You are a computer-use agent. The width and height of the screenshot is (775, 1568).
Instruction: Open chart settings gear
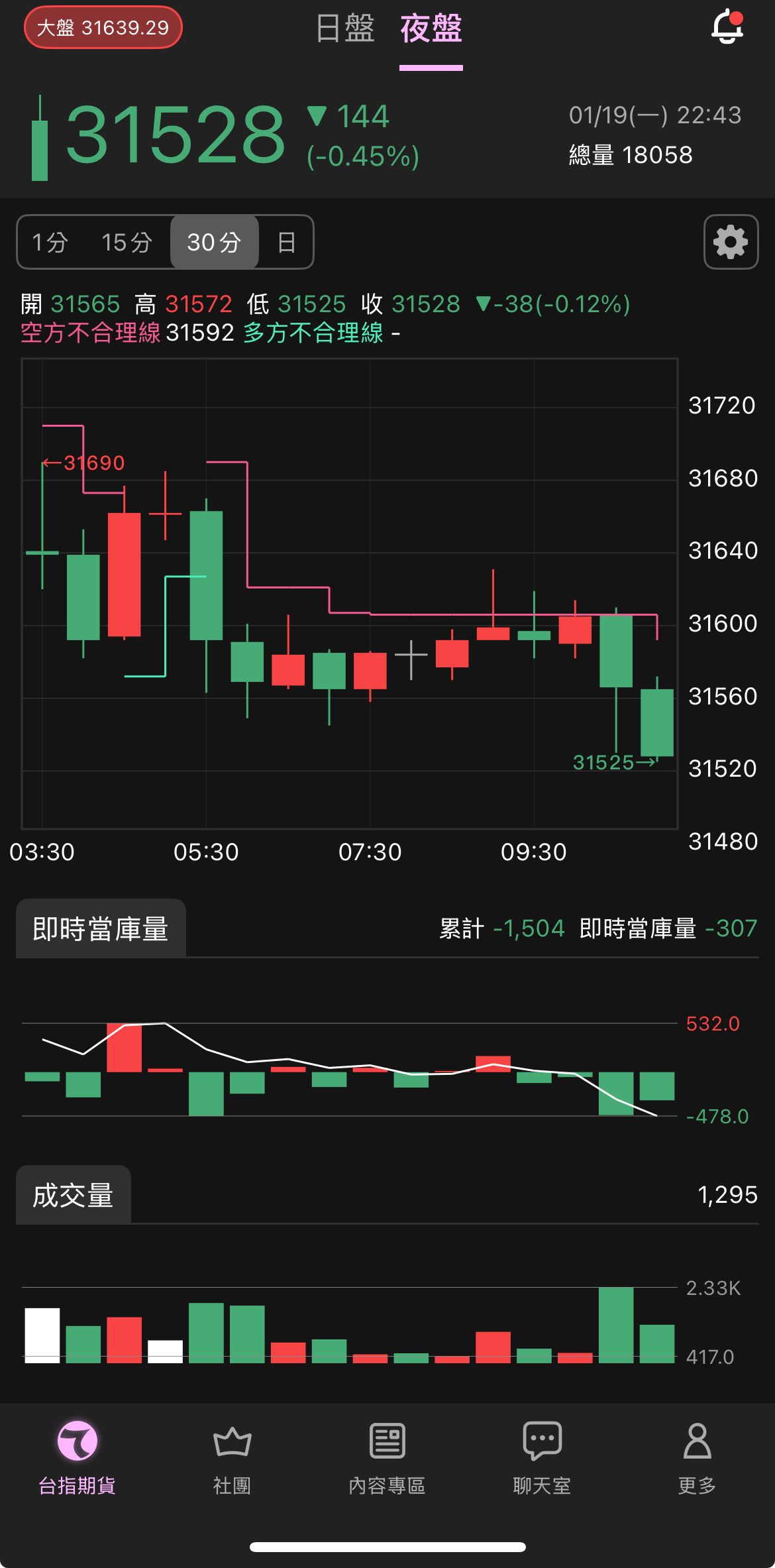tap(731, 242)
